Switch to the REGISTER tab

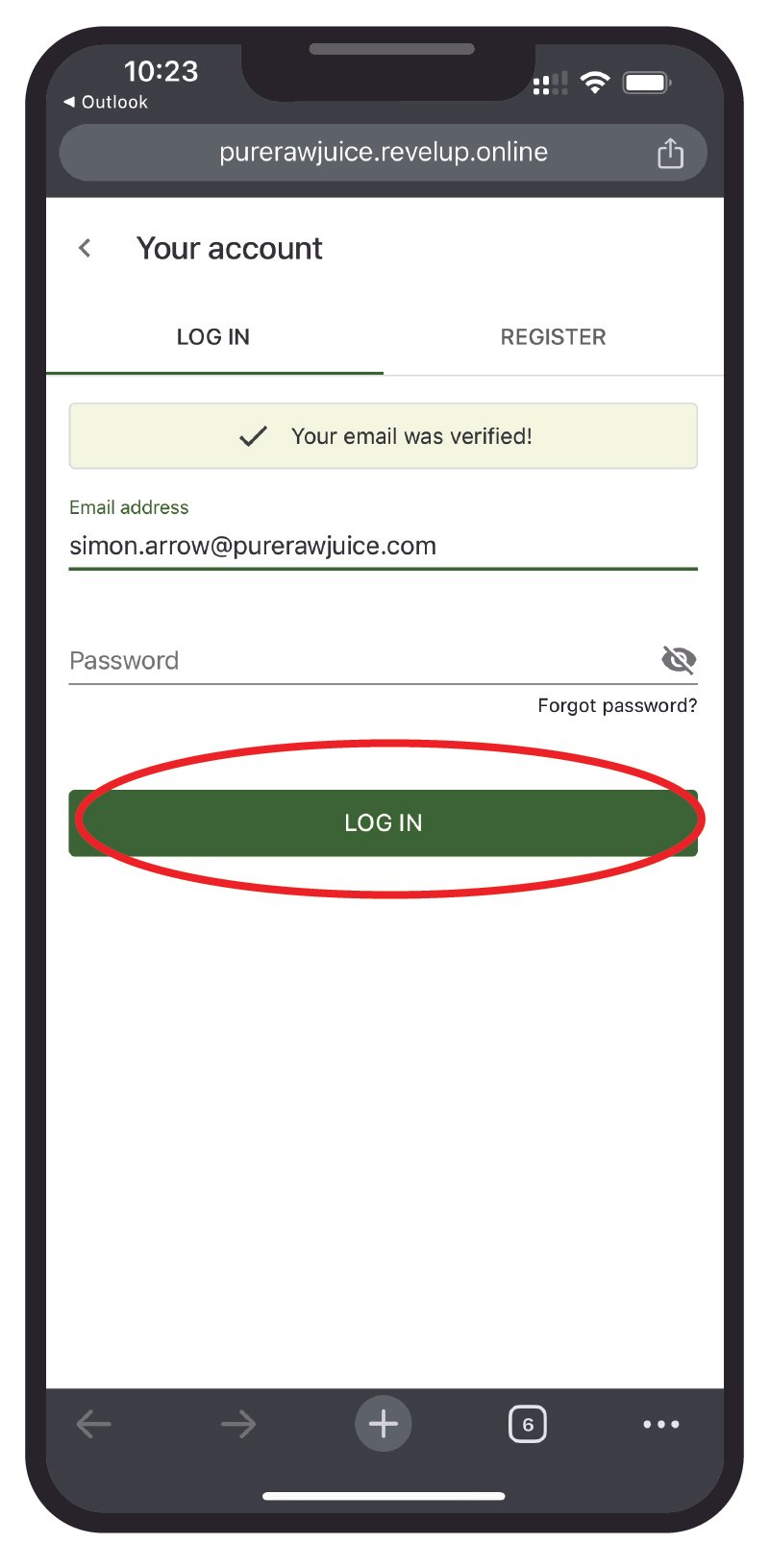(x=553, y=337)
